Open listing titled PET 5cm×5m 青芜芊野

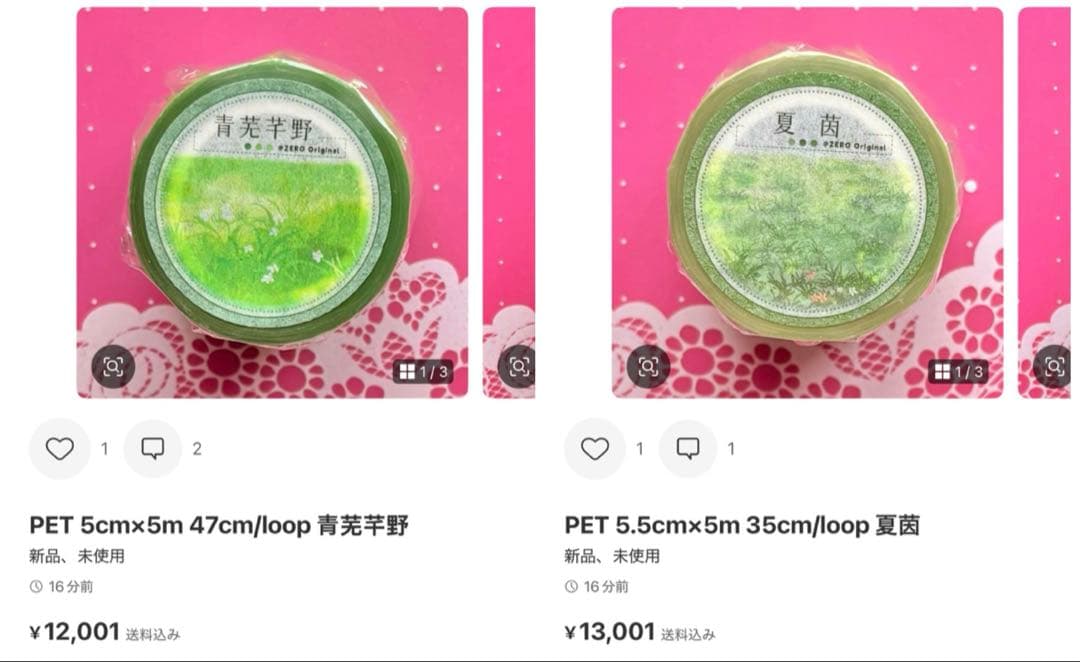point(219,525)
